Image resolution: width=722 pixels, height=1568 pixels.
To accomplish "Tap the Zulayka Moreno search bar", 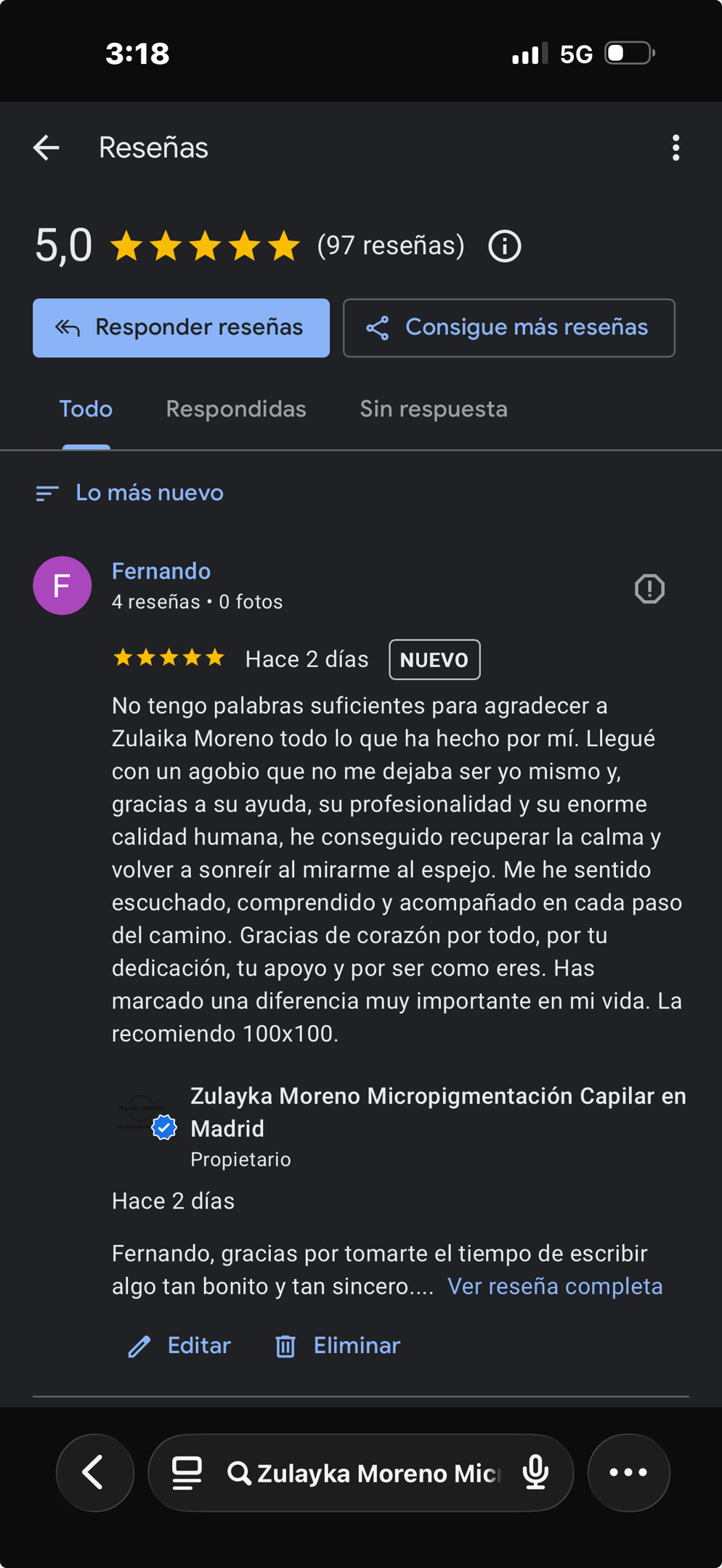I will tap(370, 1473).
